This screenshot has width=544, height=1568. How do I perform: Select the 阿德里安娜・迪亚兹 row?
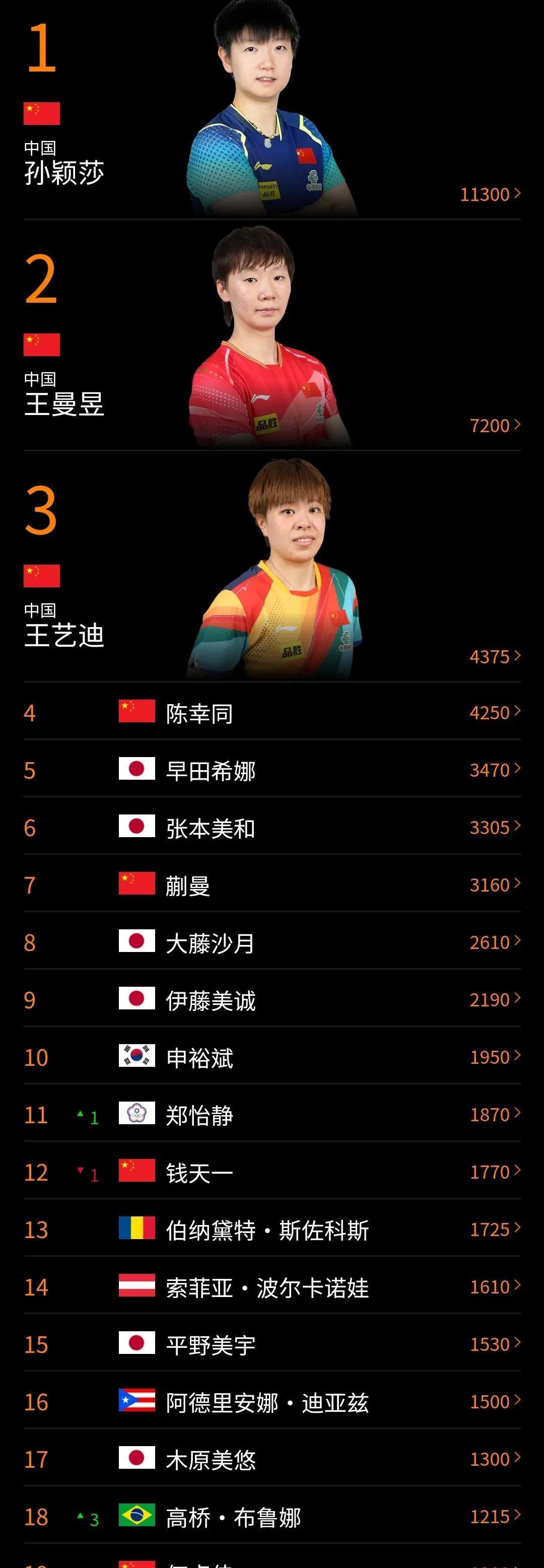[x=271, y=1402]
